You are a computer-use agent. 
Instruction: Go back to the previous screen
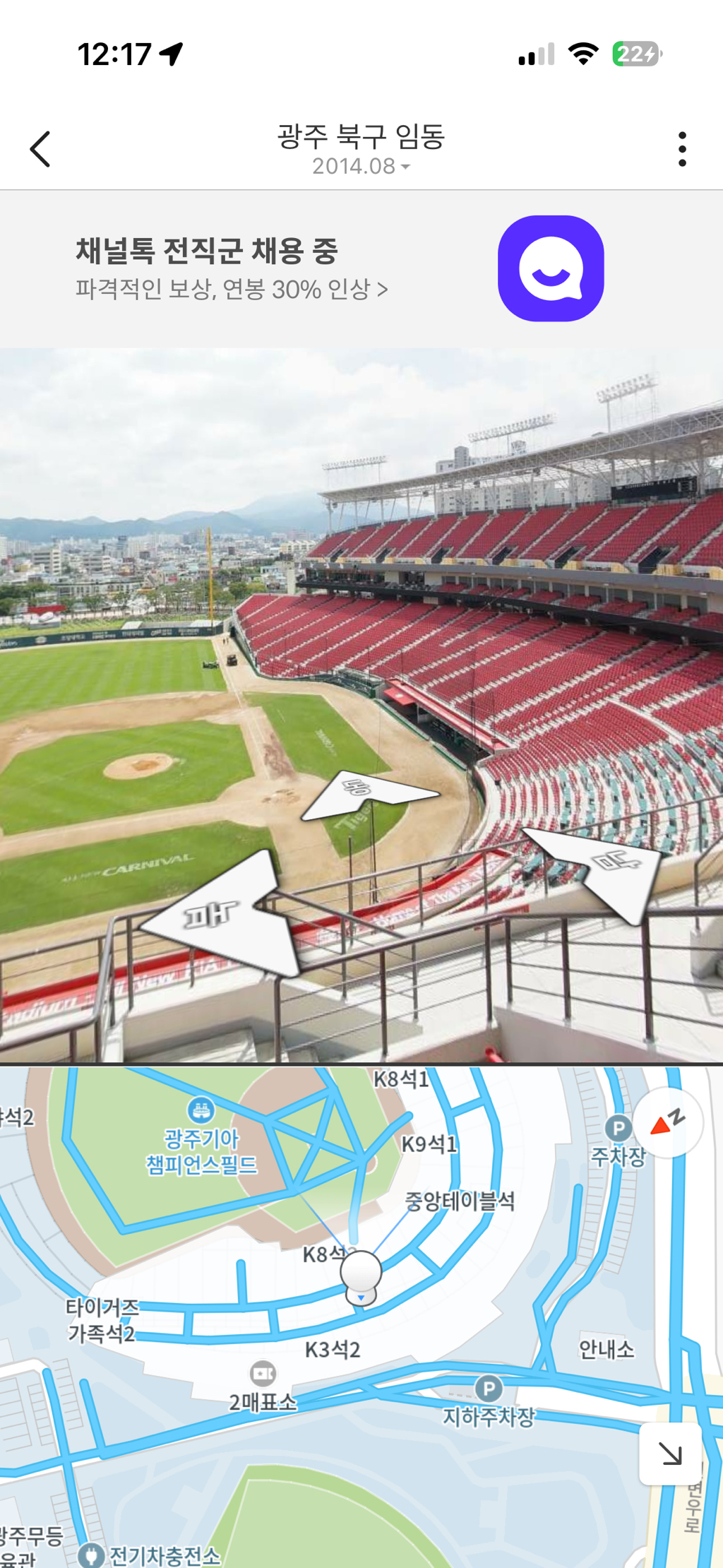coord(40,149)
